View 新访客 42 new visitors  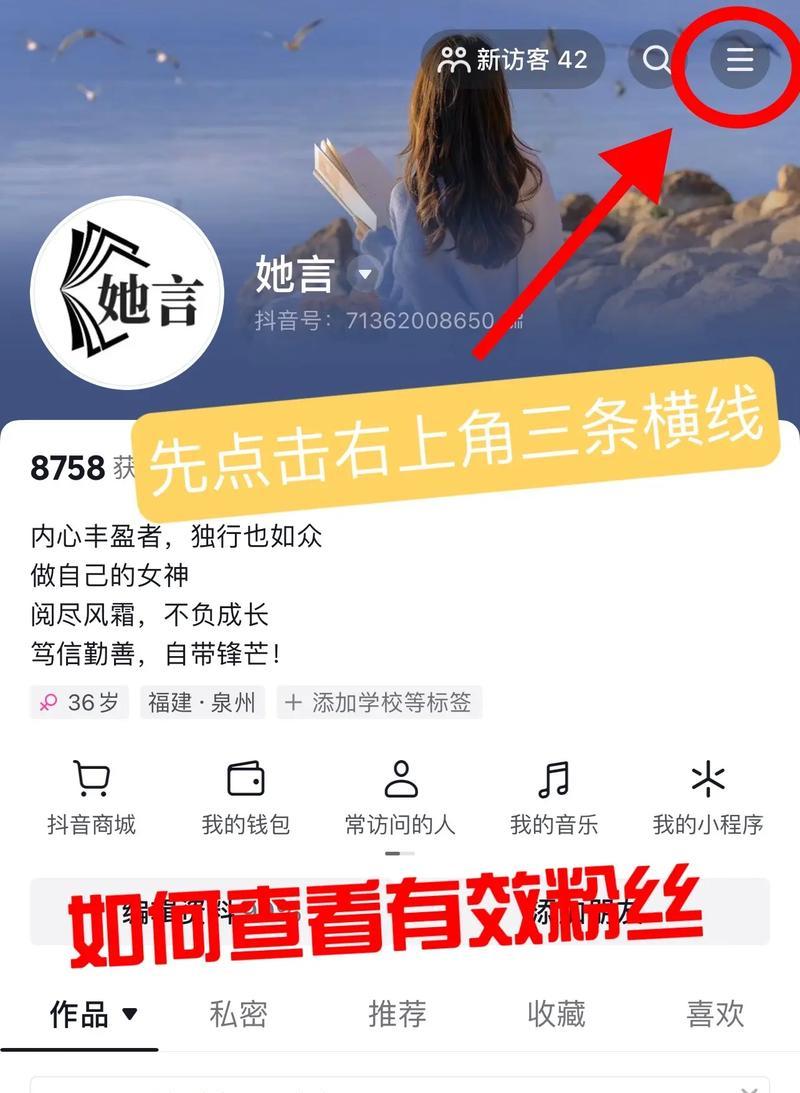[x=513, y=60]
